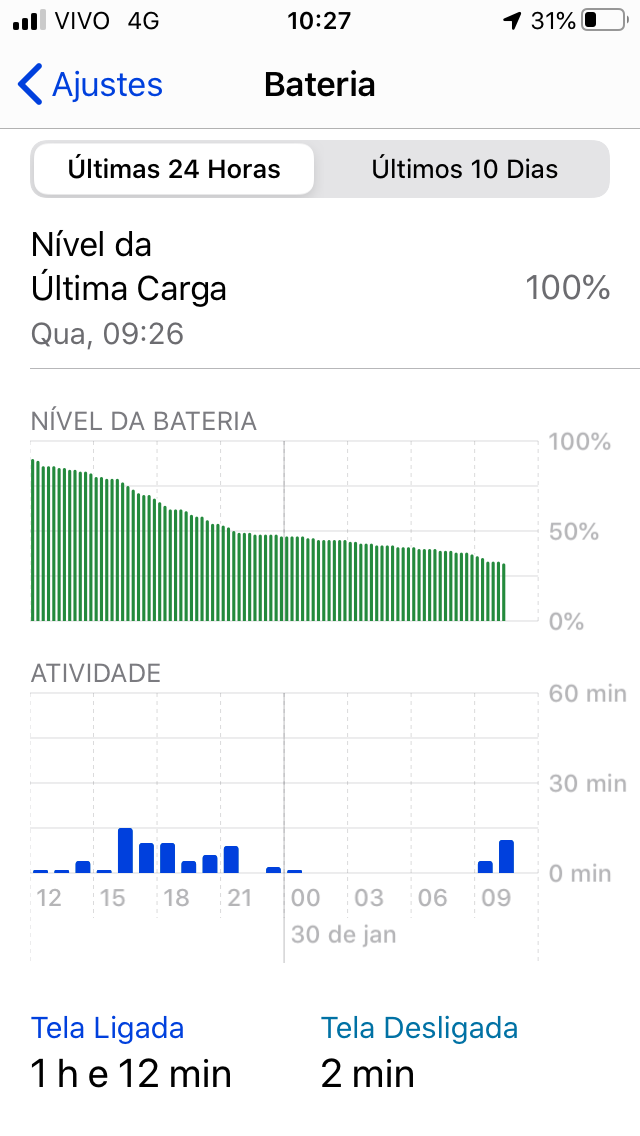Screen dimensions: 640x1136
Task: Go back to Ajustes
Action: (90, 85)
